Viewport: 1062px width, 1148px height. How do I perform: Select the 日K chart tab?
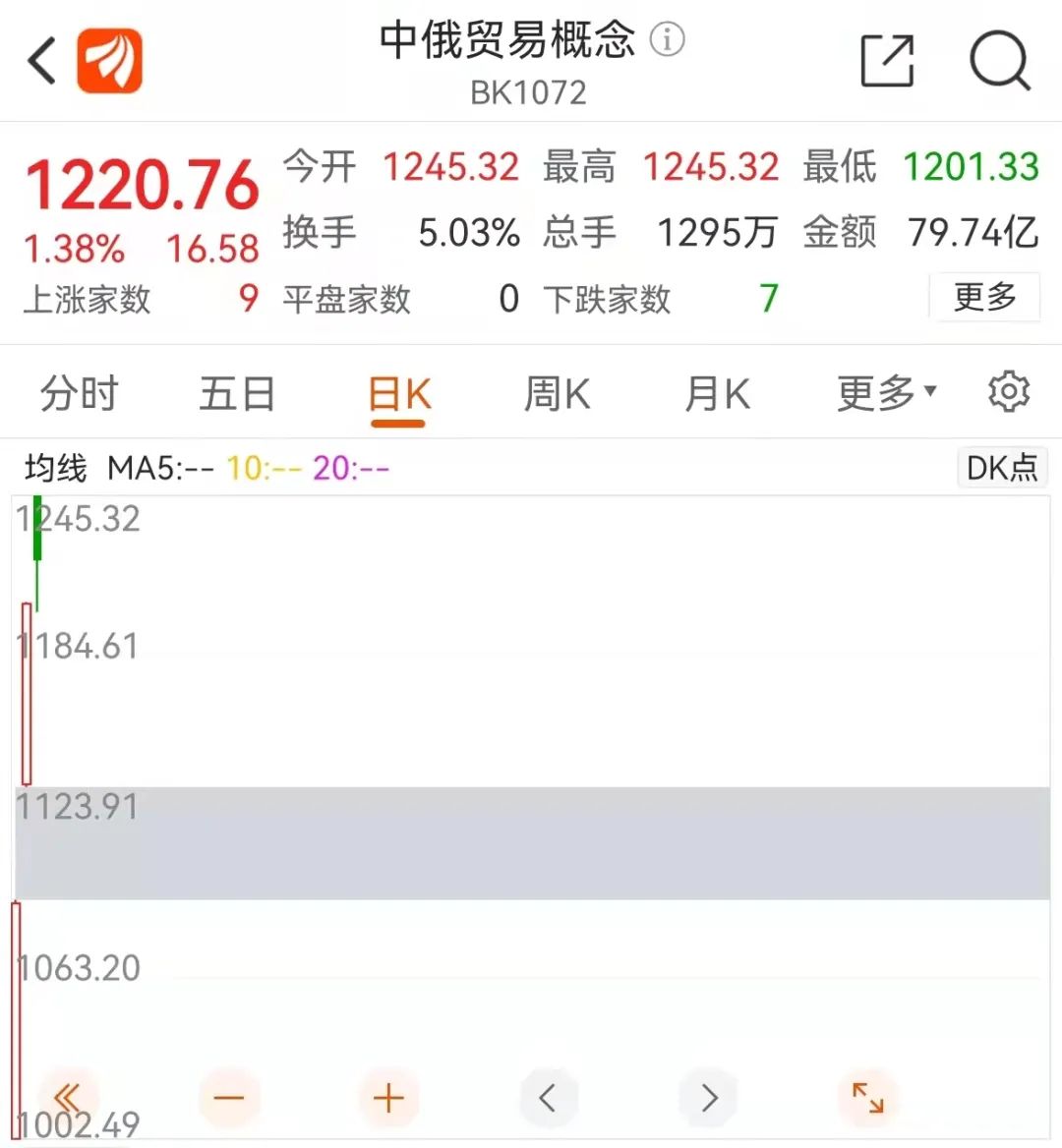coord(398,394)
